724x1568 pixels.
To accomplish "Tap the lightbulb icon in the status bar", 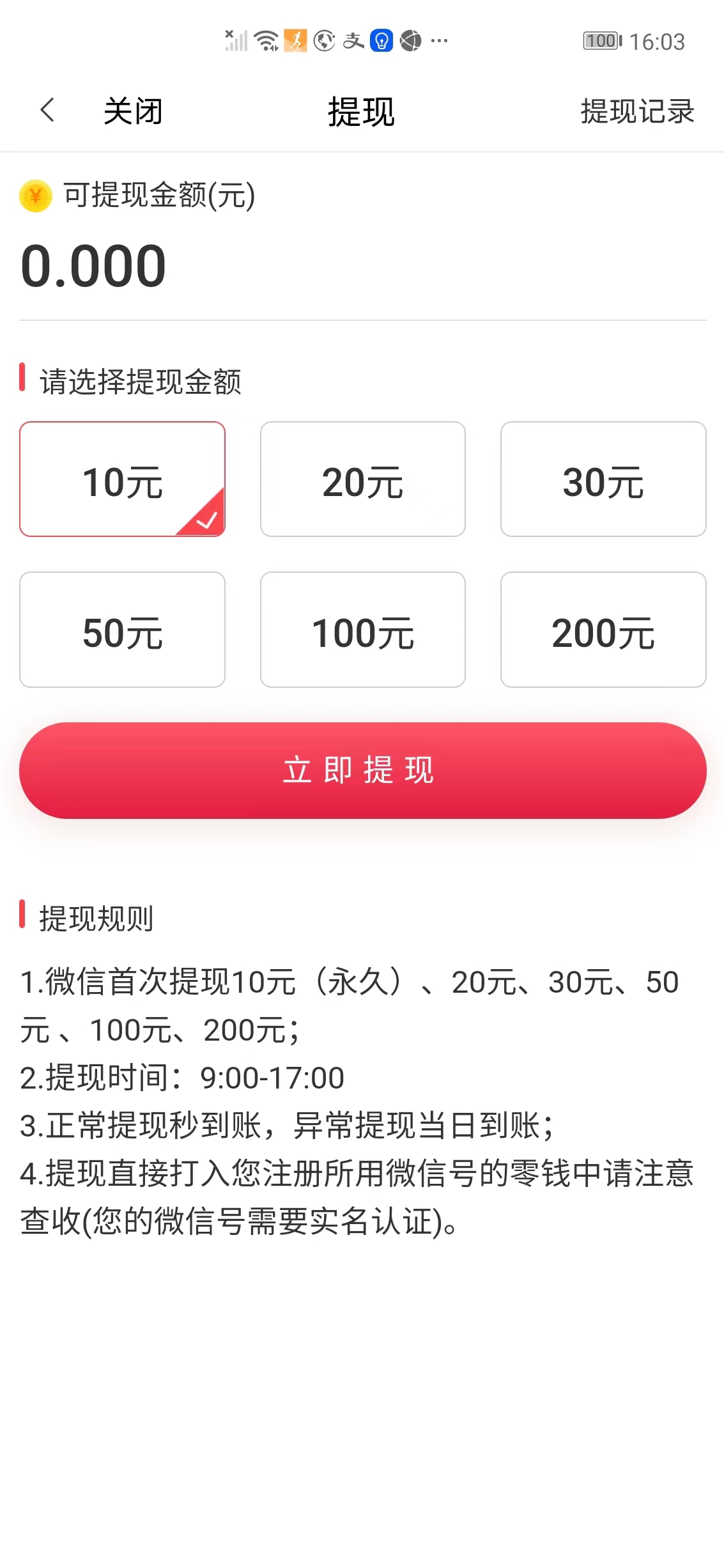I will click(381, 40).
